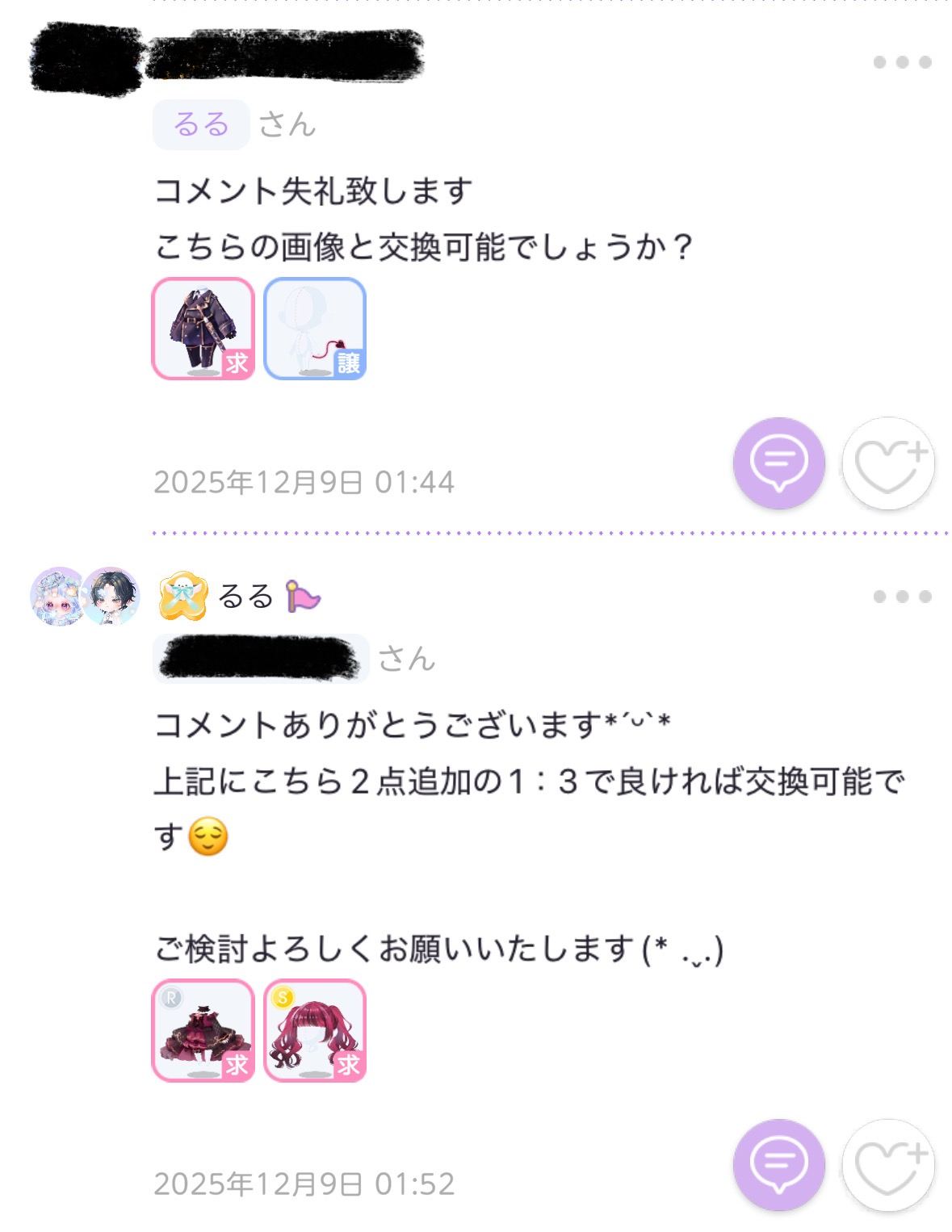The width and height of the screenshot is (952, 1232).
Task: Reply to the 01:44 comment
Action: (778, 463)
